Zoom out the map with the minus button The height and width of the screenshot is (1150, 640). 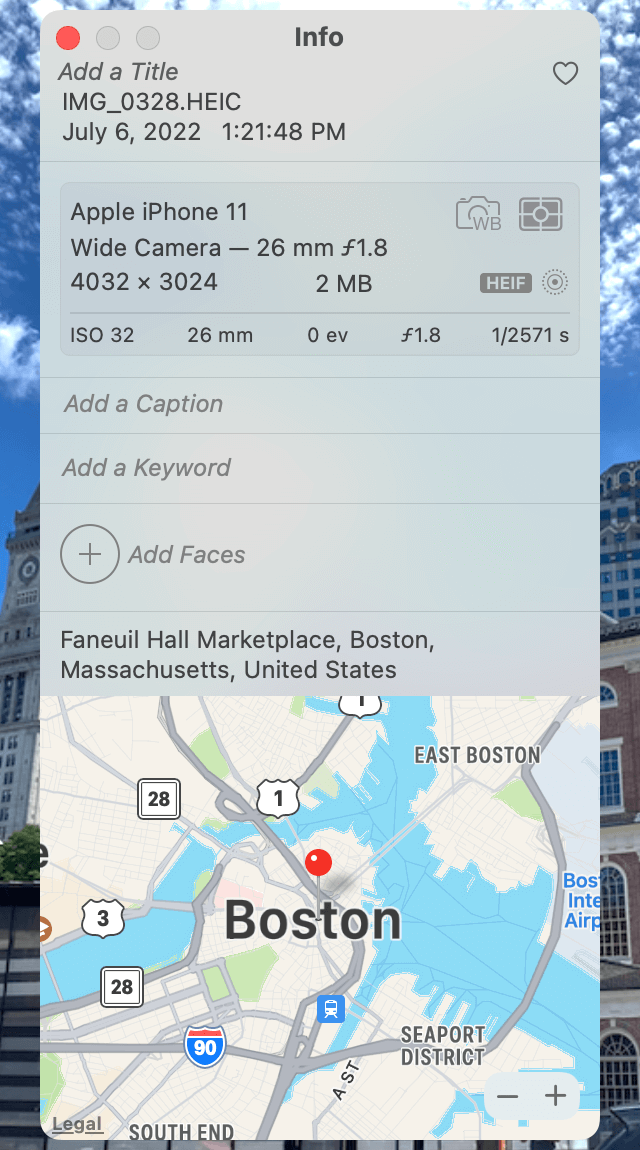point(507,1096)
